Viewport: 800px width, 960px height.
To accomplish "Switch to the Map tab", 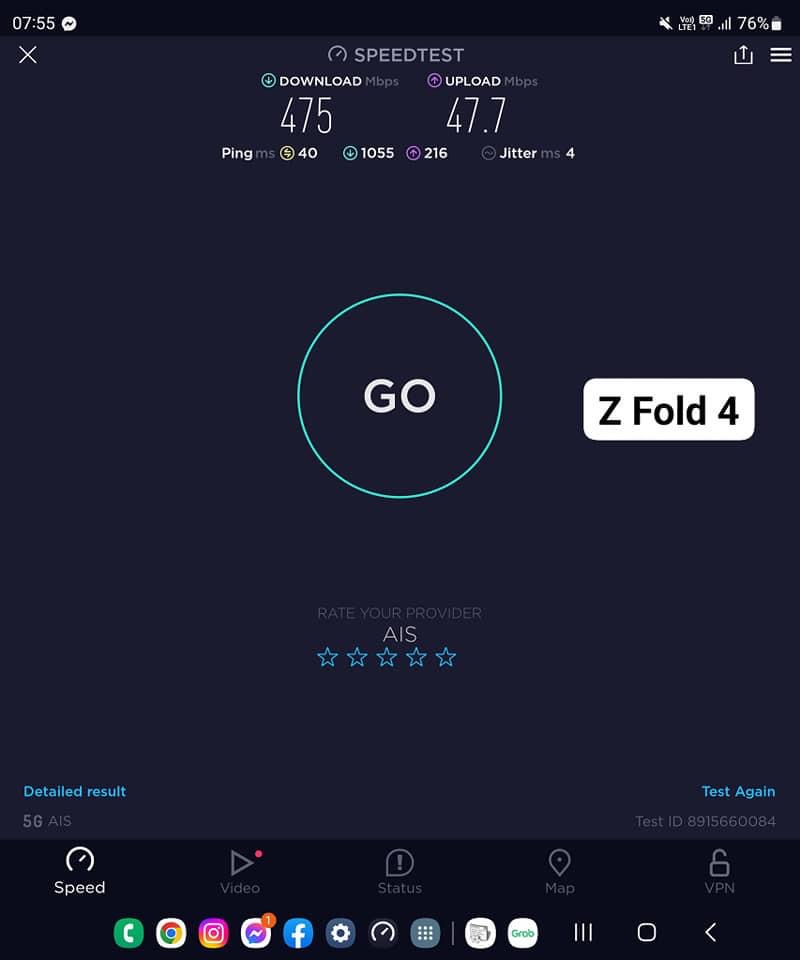I will point(559,872).
